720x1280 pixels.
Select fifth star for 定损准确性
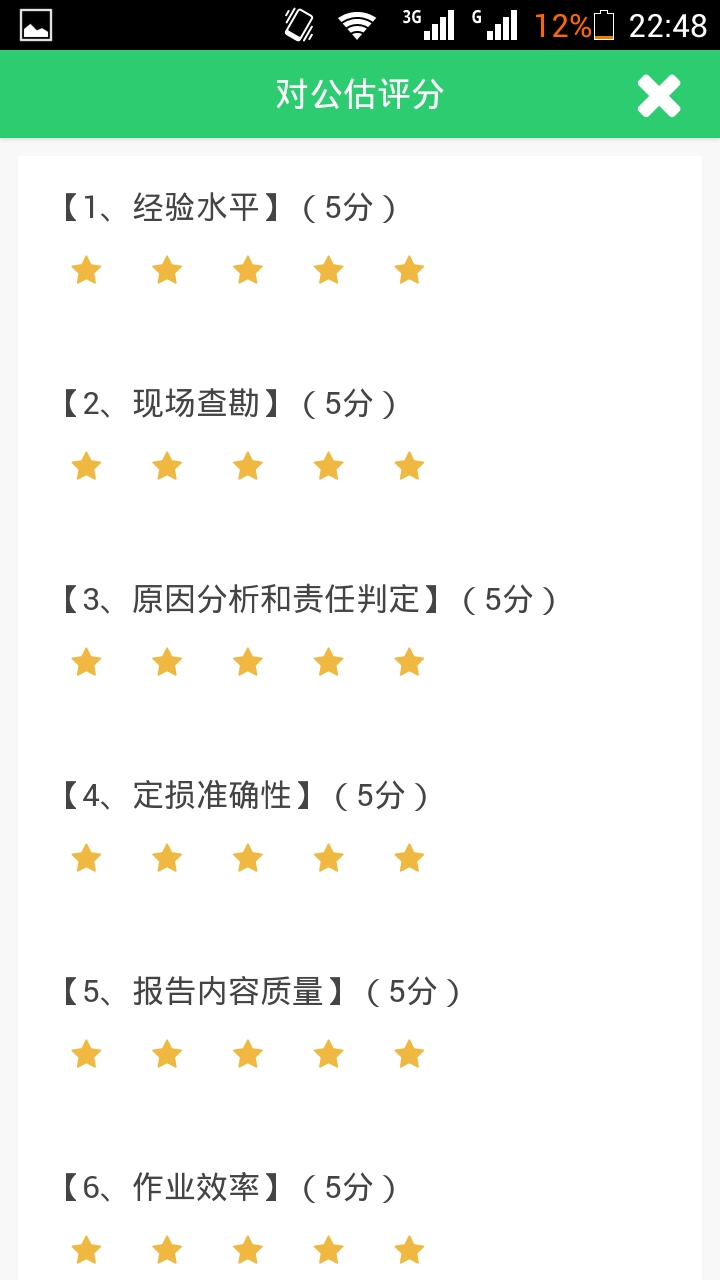(409, 858)
